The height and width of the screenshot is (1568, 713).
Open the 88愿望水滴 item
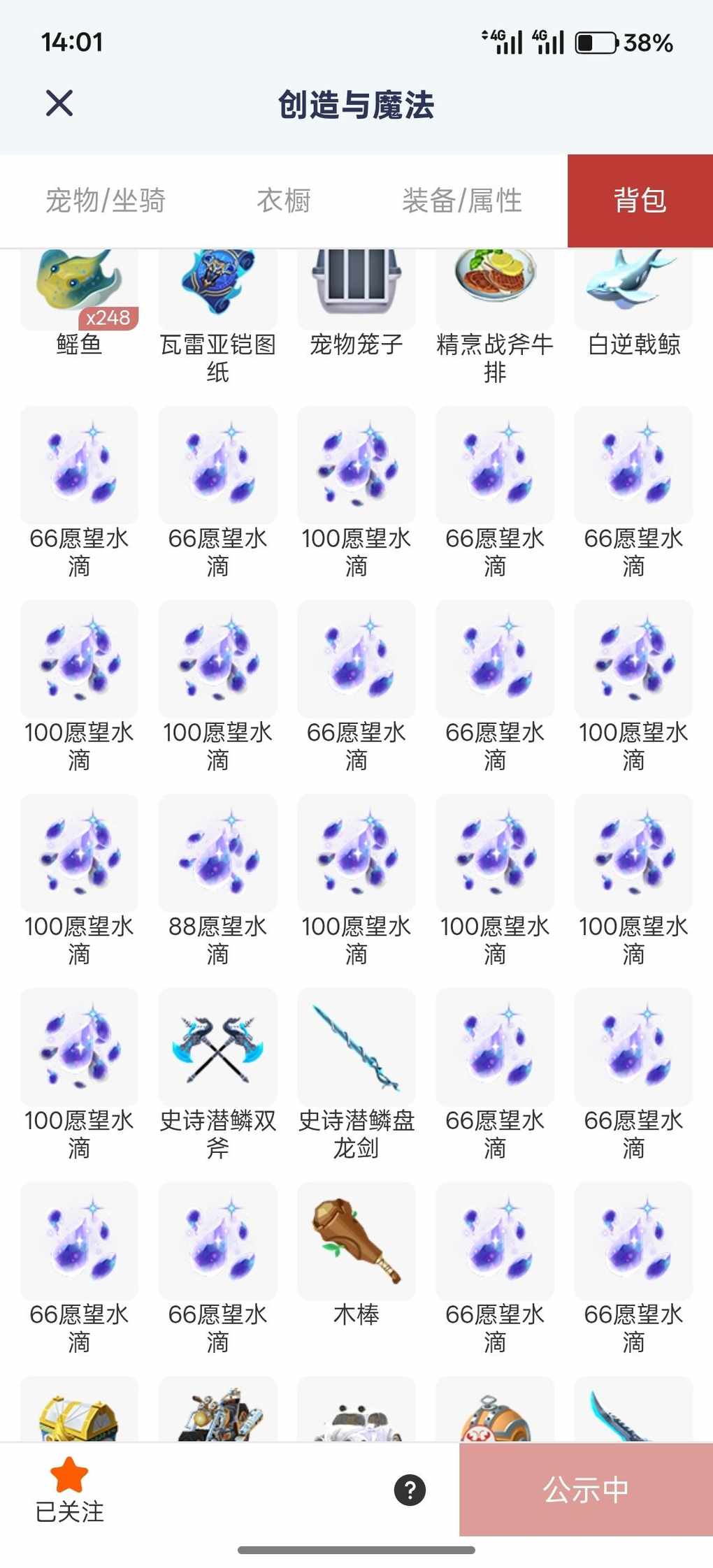[x=217, y=854]
